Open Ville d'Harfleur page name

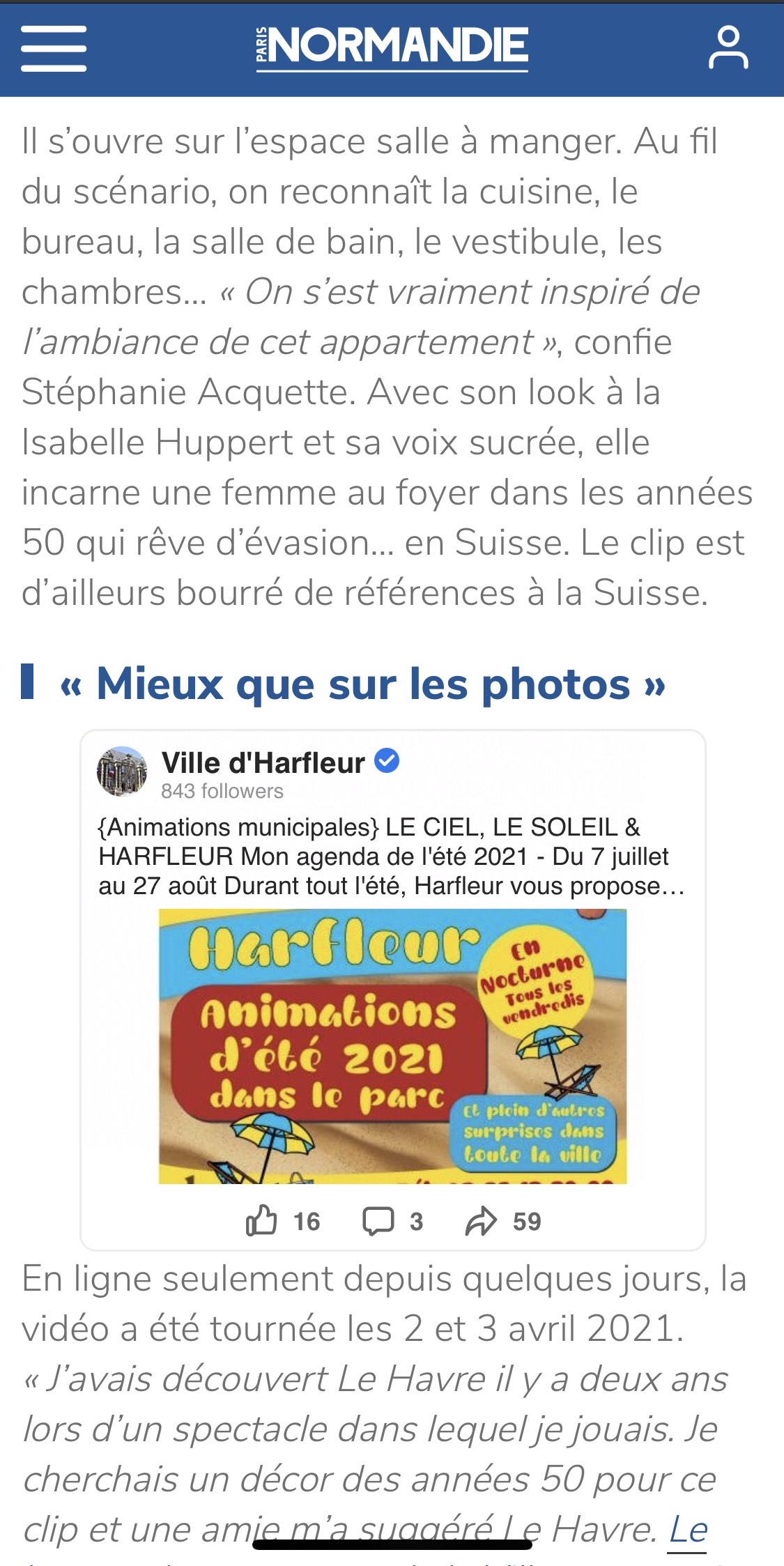pyautogui.click(x=263, y=763)
